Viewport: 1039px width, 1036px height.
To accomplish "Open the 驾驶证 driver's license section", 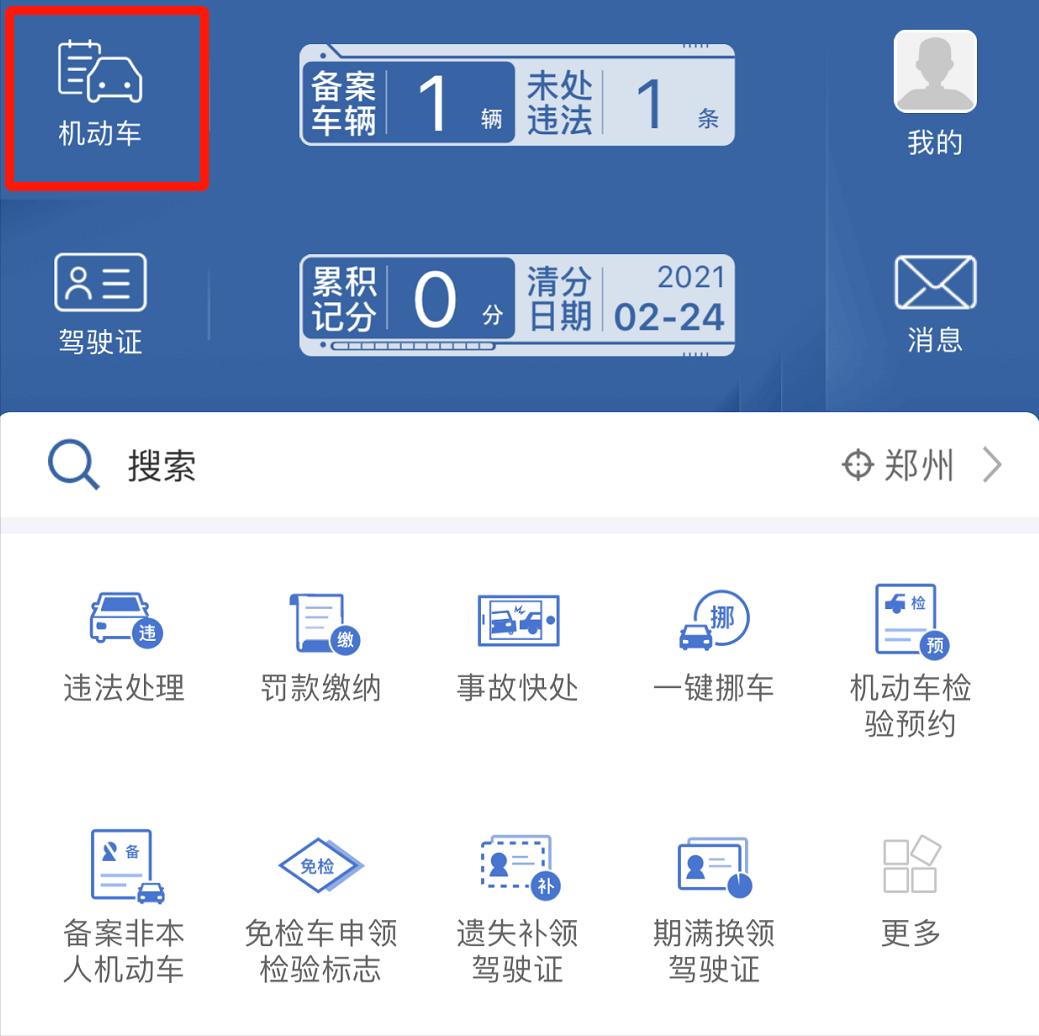I will click(x=100, y=303).
